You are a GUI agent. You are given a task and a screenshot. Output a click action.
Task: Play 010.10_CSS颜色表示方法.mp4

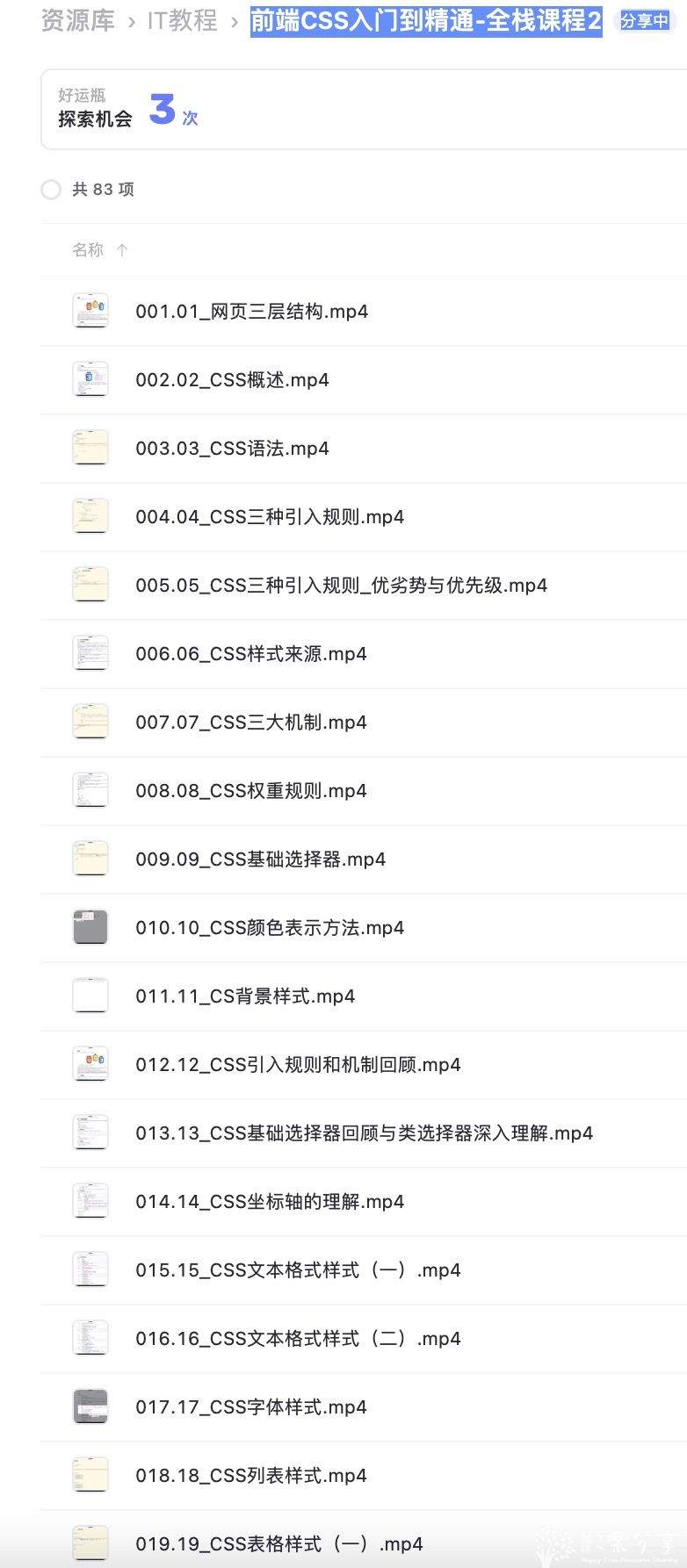tap(270, 928)
